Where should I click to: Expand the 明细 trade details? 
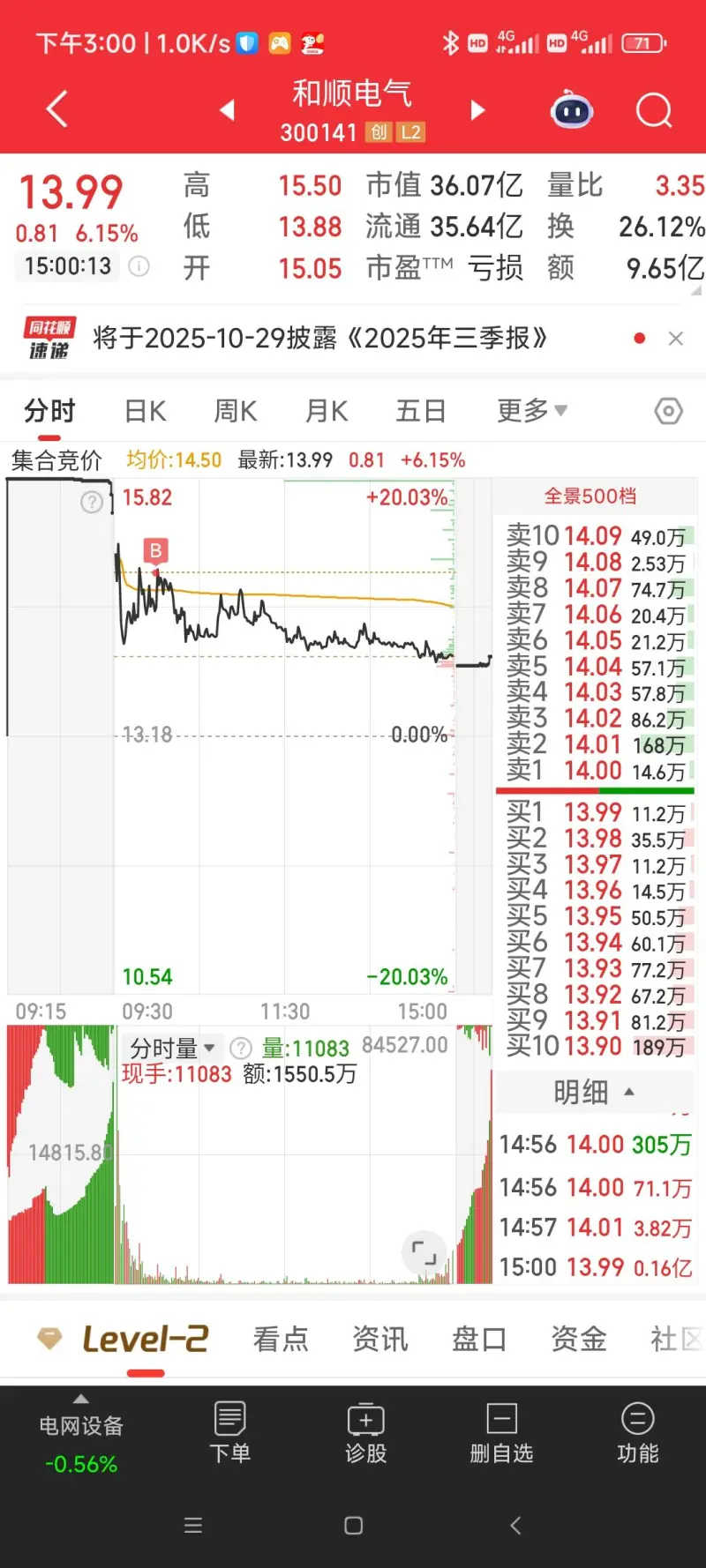593,1093
